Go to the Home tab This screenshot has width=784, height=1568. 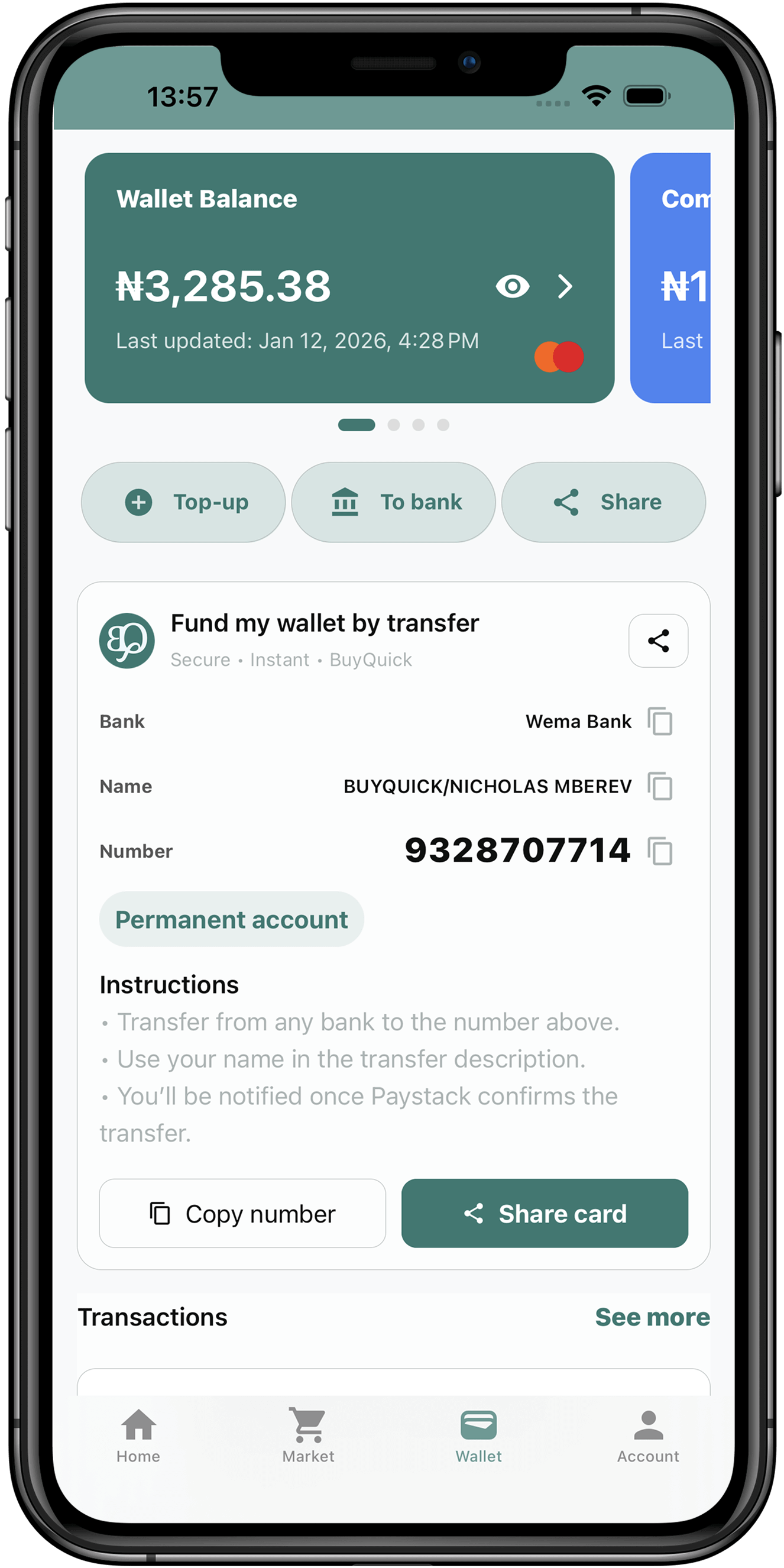(138, 1436)
